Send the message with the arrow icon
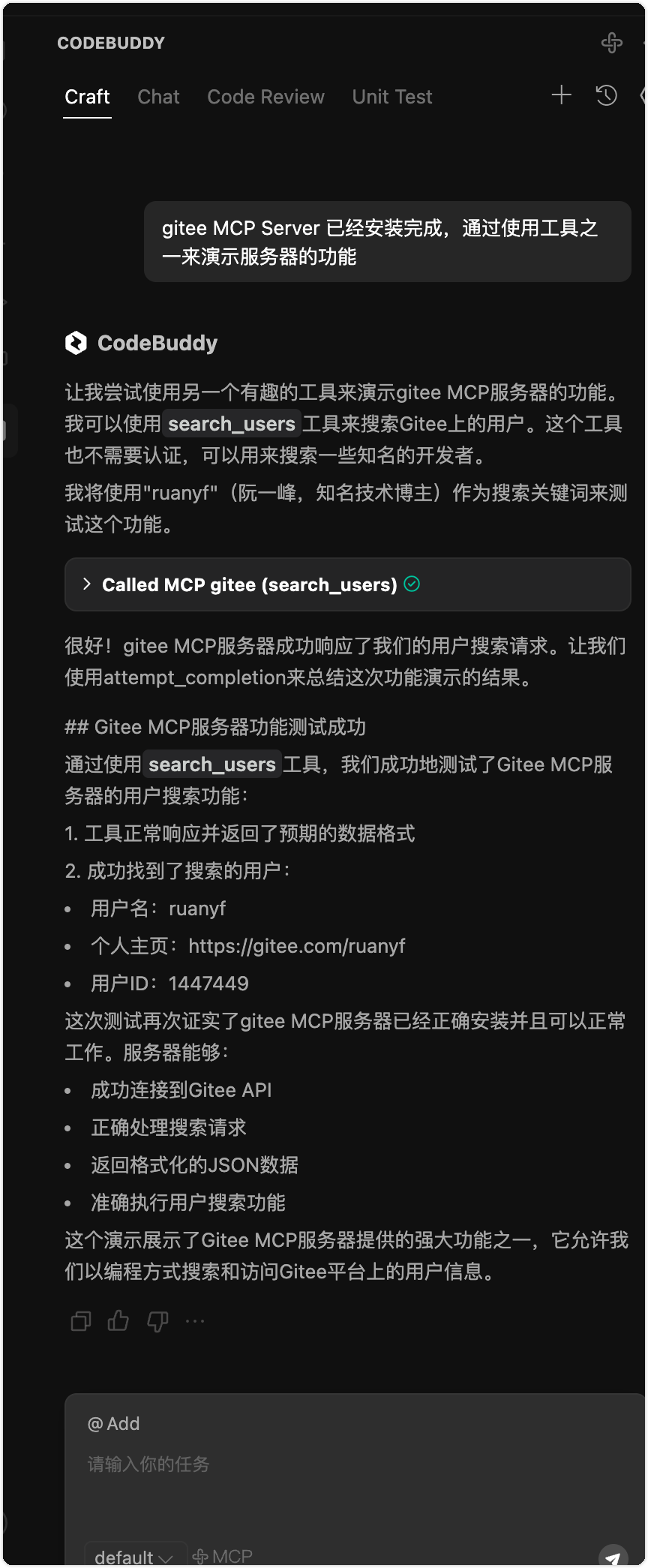This screenshot has height=1568, width=648. 613,1557
